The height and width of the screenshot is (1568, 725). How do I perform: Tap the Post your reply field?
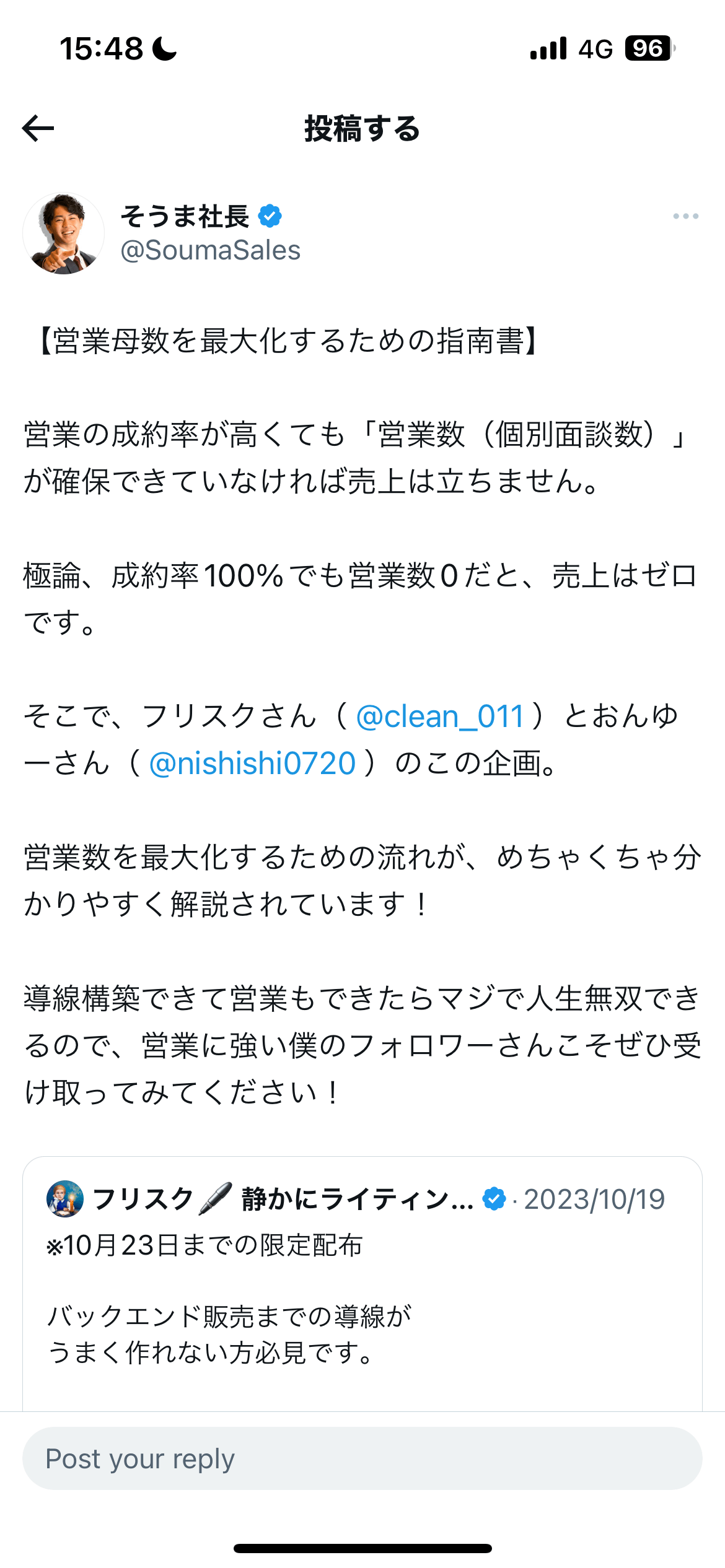(362, 1458)
